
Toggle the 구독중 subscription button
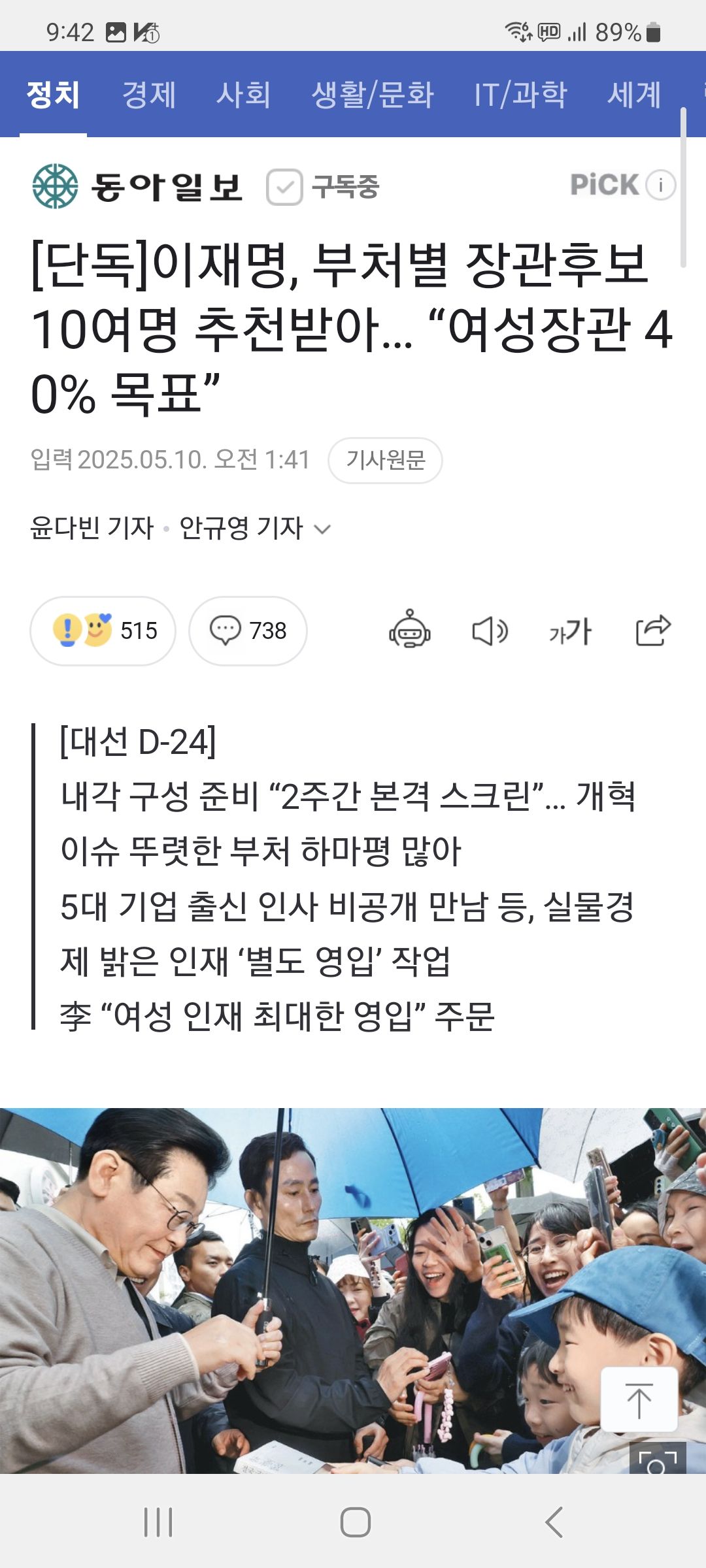point(324,188)
